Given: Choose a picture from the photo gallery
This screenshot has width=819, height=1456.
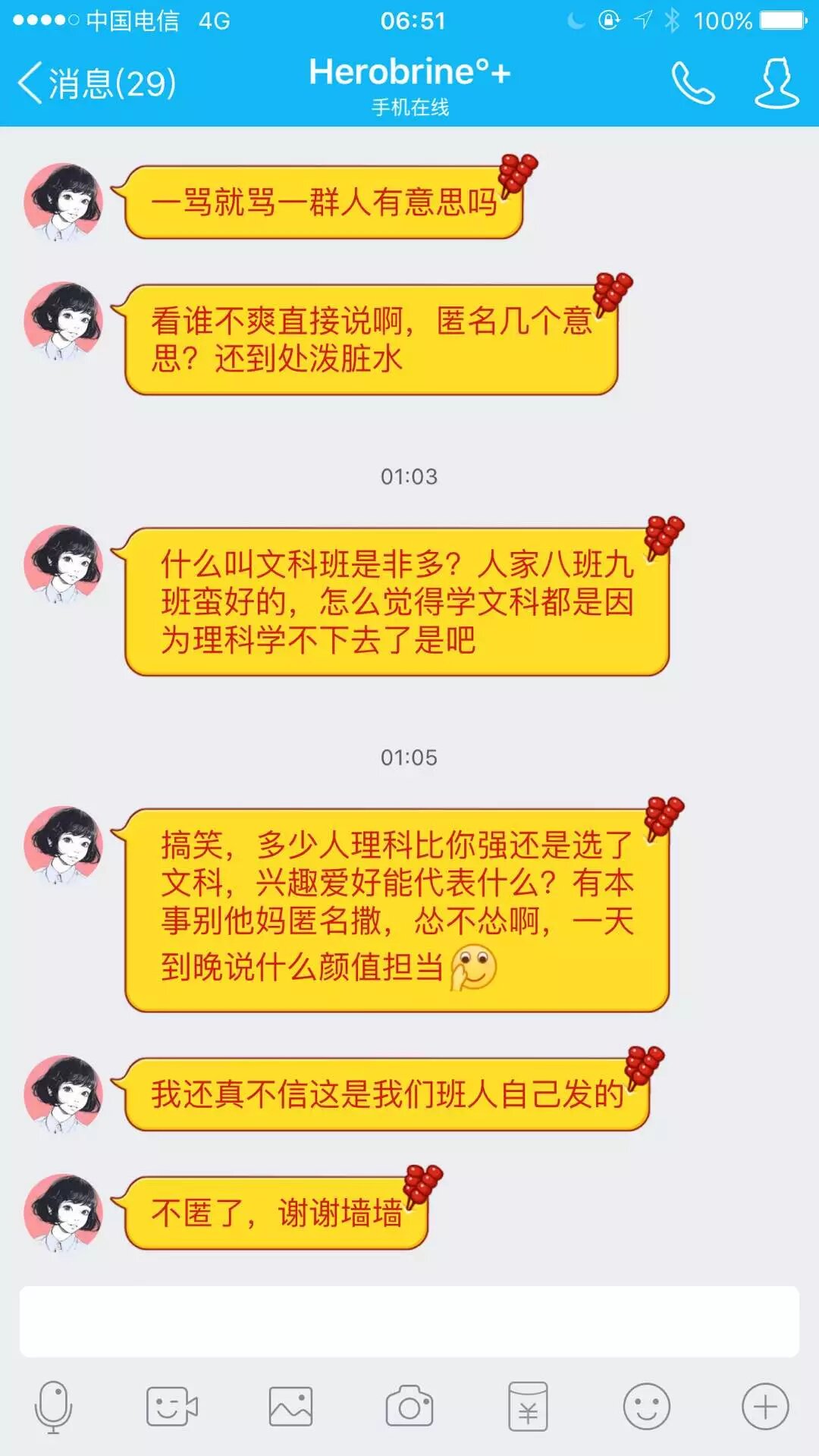Looking at the screenshot, I should tap(290, 1407).
